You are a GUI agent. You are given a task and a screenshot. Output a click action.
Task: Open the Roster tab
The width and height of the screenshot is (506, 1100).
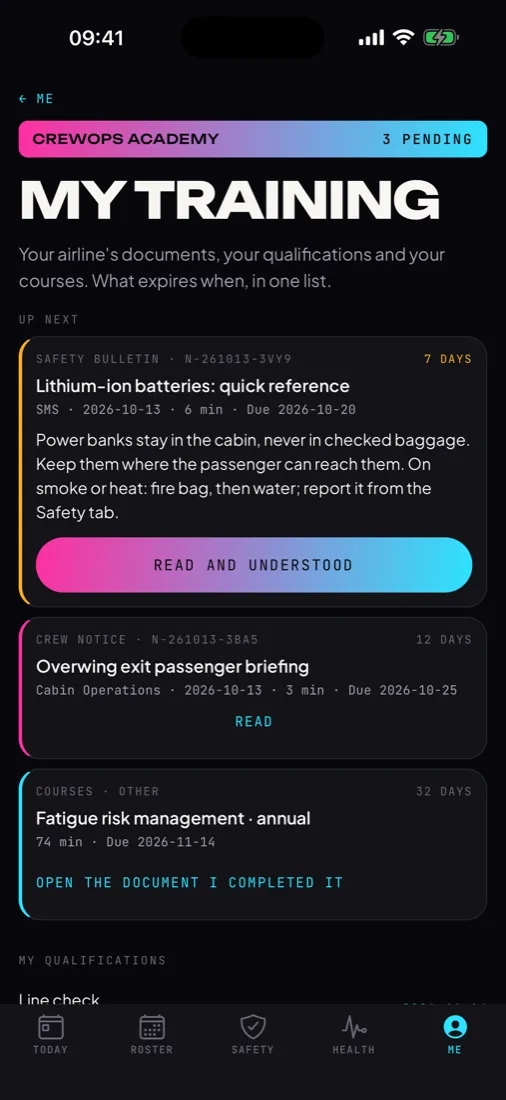click(152, 1035)
